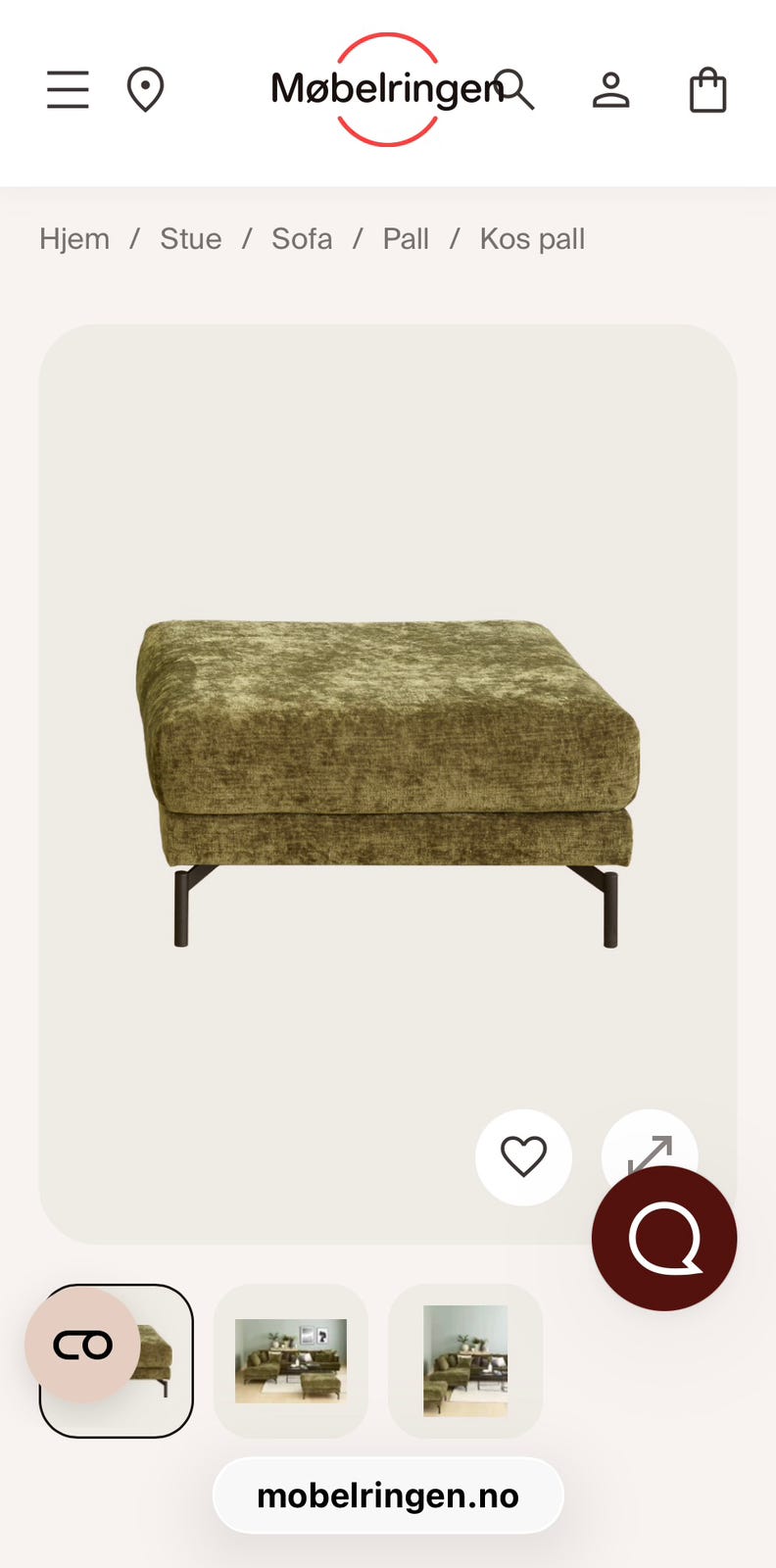Screen dimensions: 776x1568
Task: Open the shopping bag
Action: click(x=708, y=90)
